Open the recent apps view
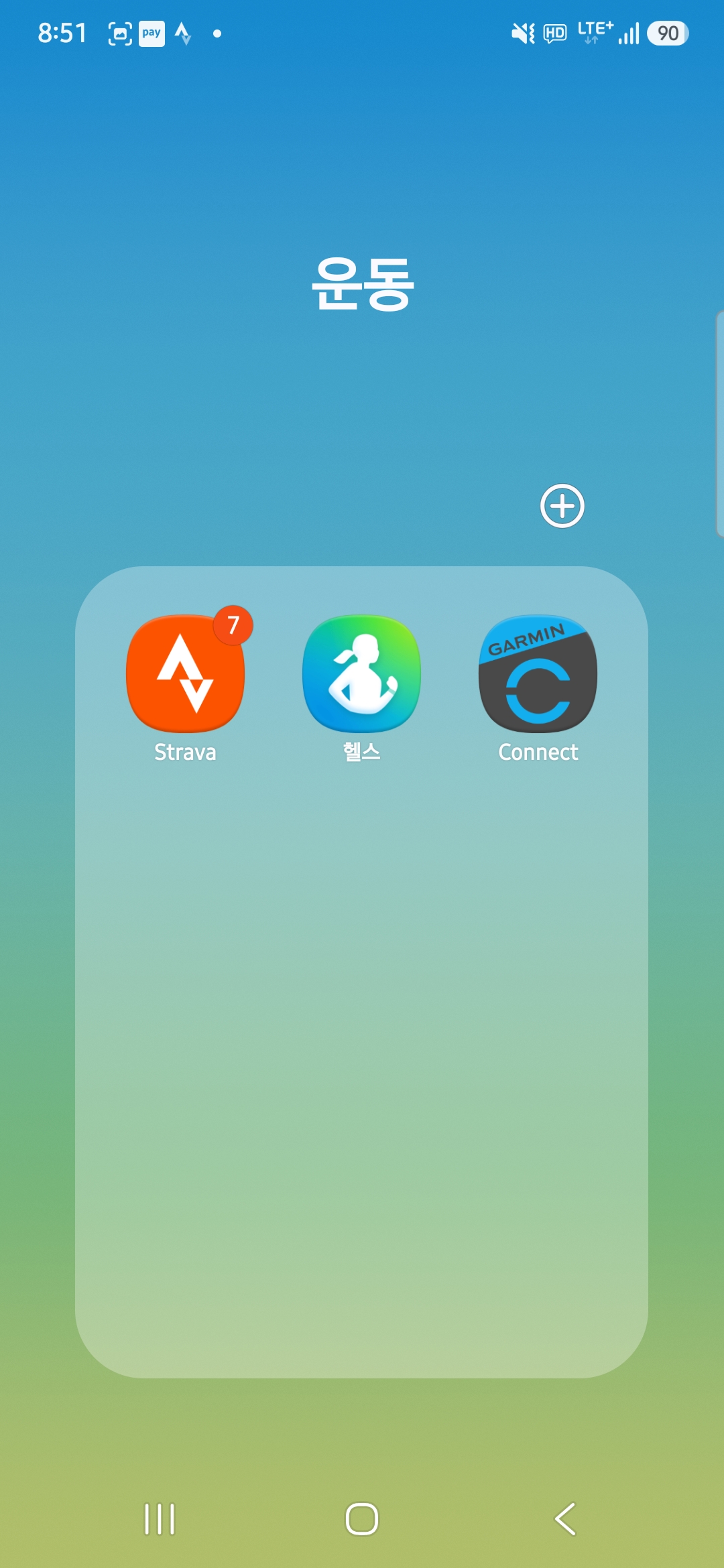Viewport: 724px width, 1568px height. click(x=160, y=1518)
